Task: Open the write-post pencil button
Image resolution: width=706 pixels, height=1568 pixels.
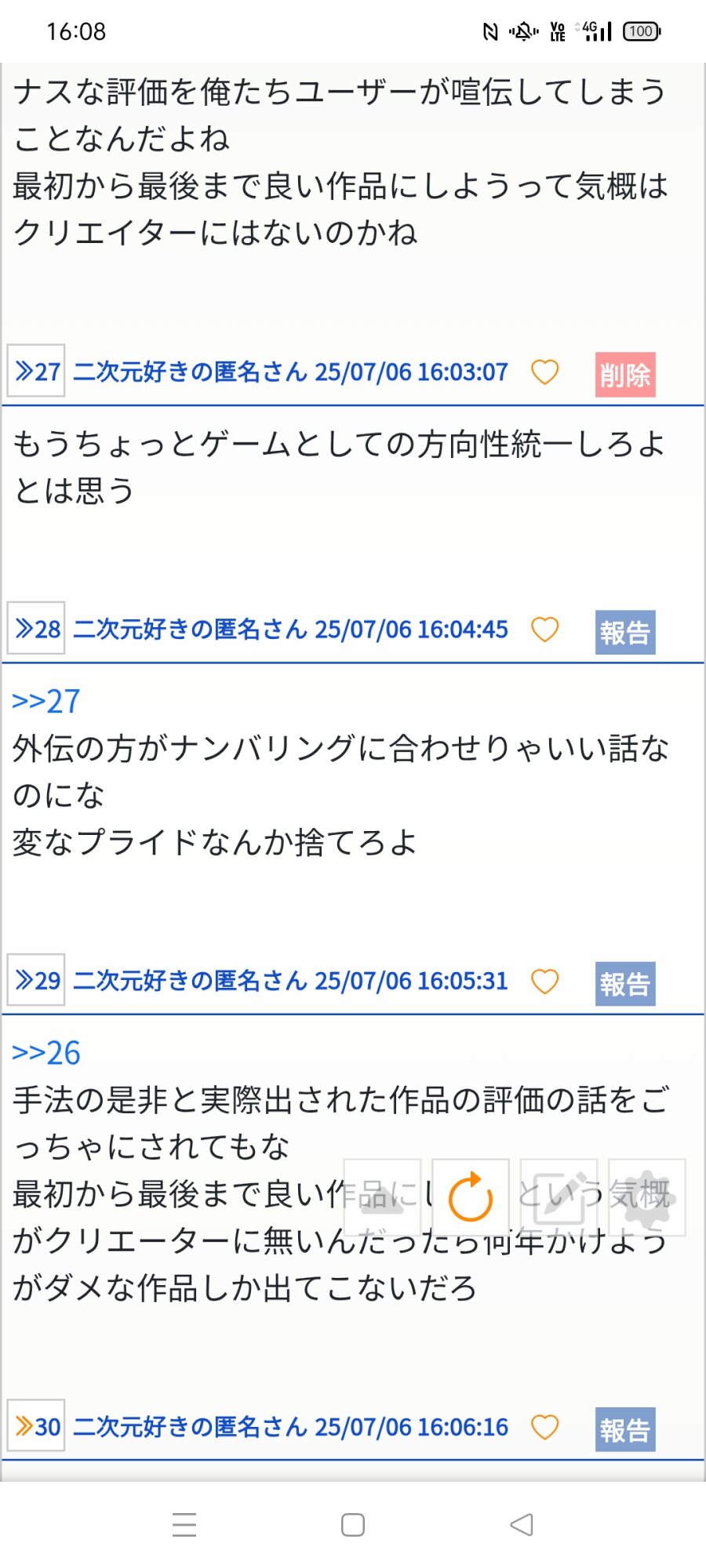Action: click(559, 1197)
